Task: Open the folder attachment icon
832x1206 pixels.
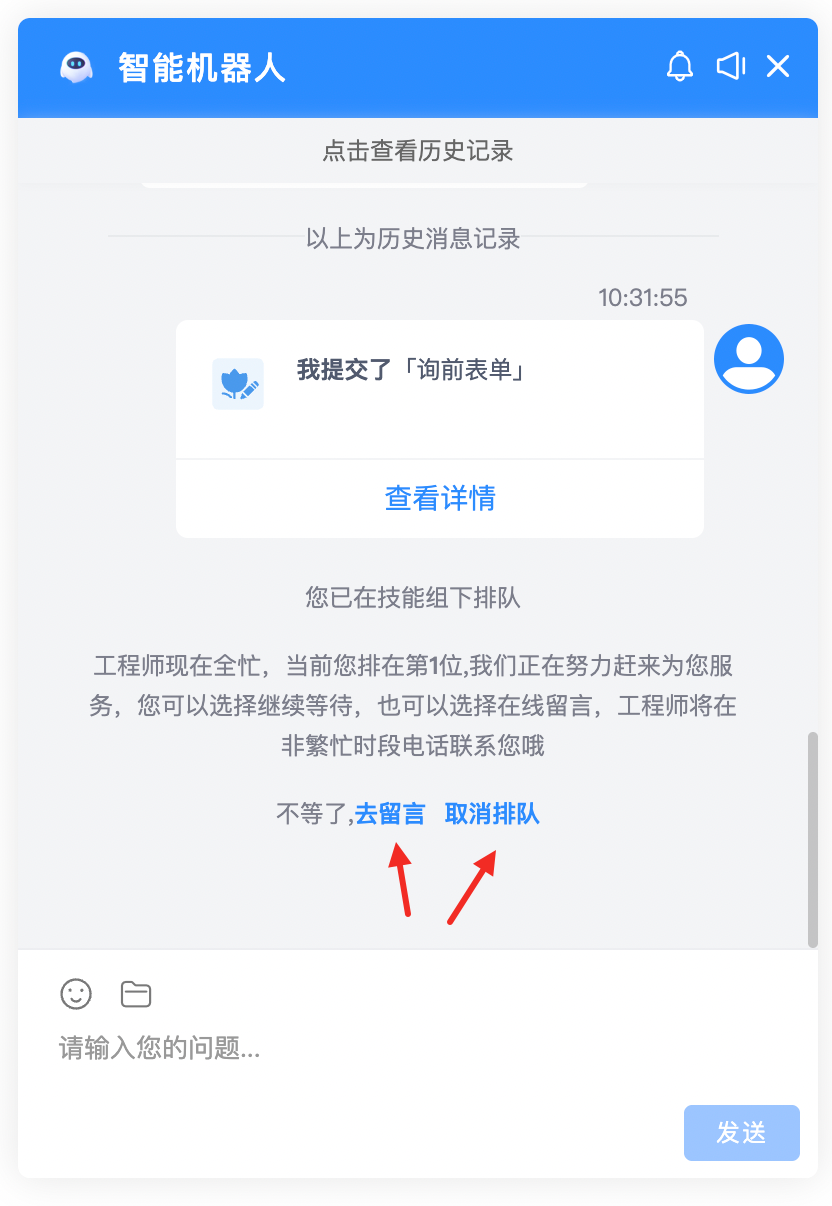Action: pyautogui.click(x=136, y=993)
